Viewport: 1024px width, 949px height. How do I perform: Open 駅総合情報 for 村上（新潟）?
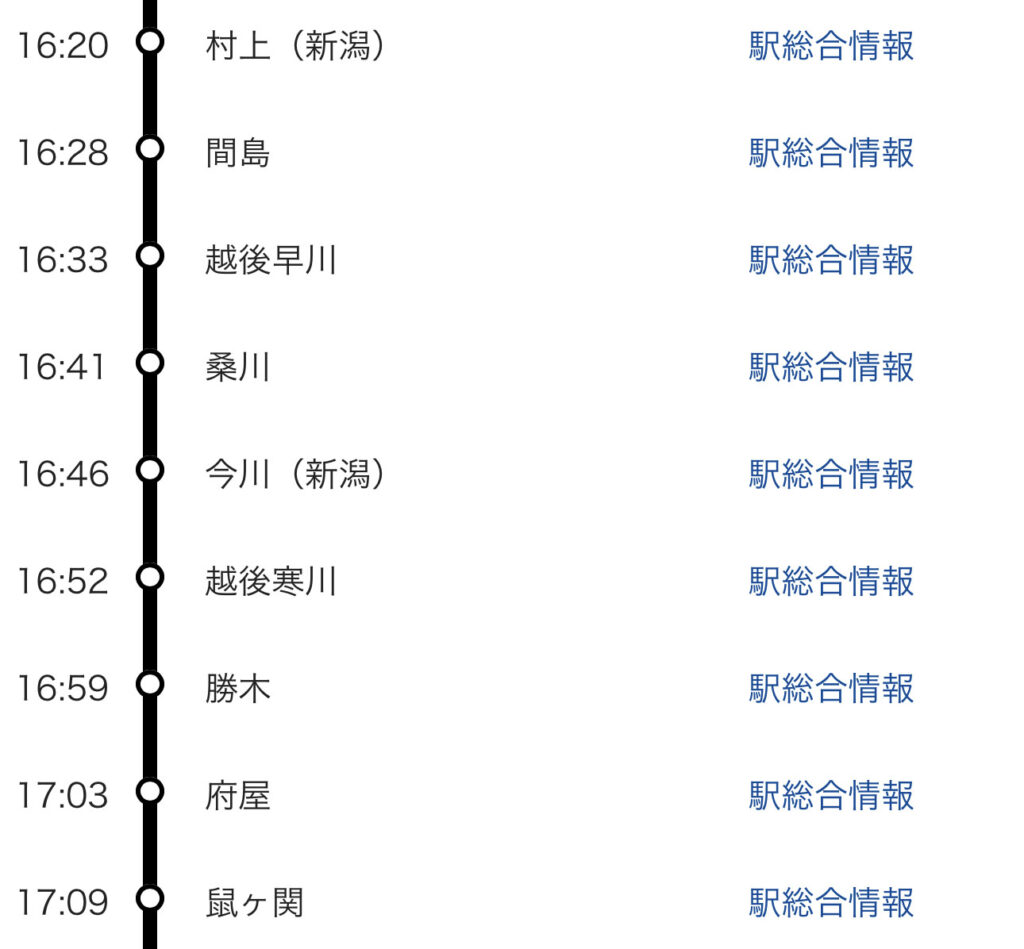pos(831,46)
